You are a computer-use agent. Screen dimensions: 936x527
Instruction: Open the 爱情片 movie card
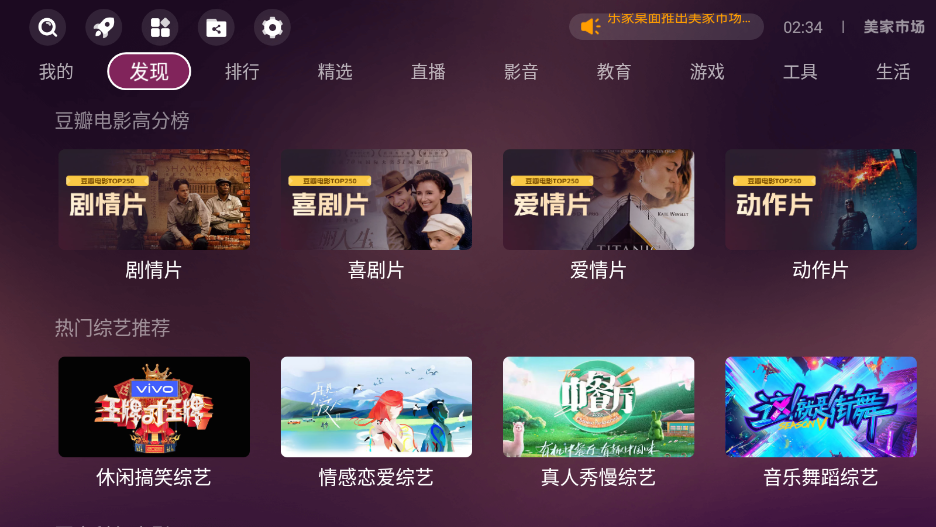[598, 200]
